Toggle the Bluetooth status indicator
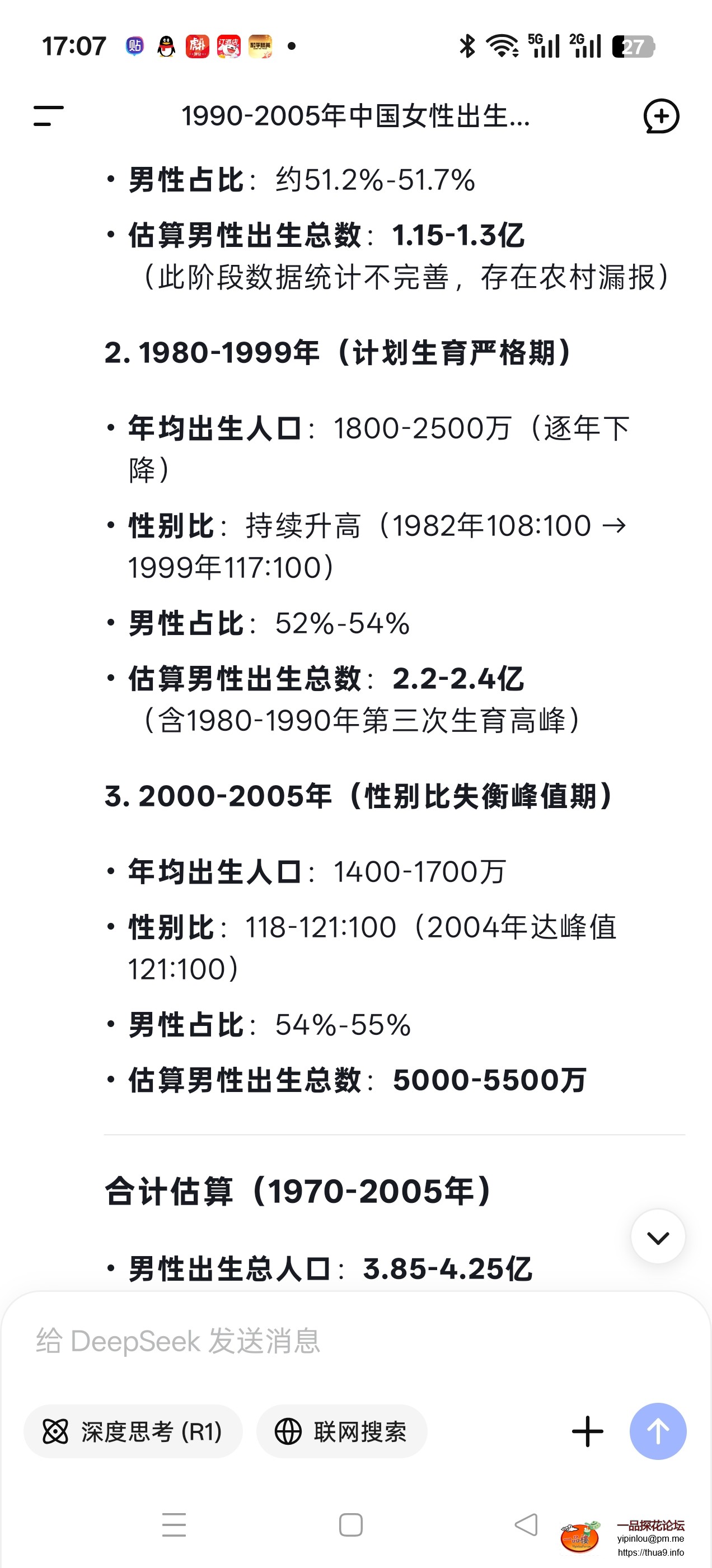 pos(467,45)
